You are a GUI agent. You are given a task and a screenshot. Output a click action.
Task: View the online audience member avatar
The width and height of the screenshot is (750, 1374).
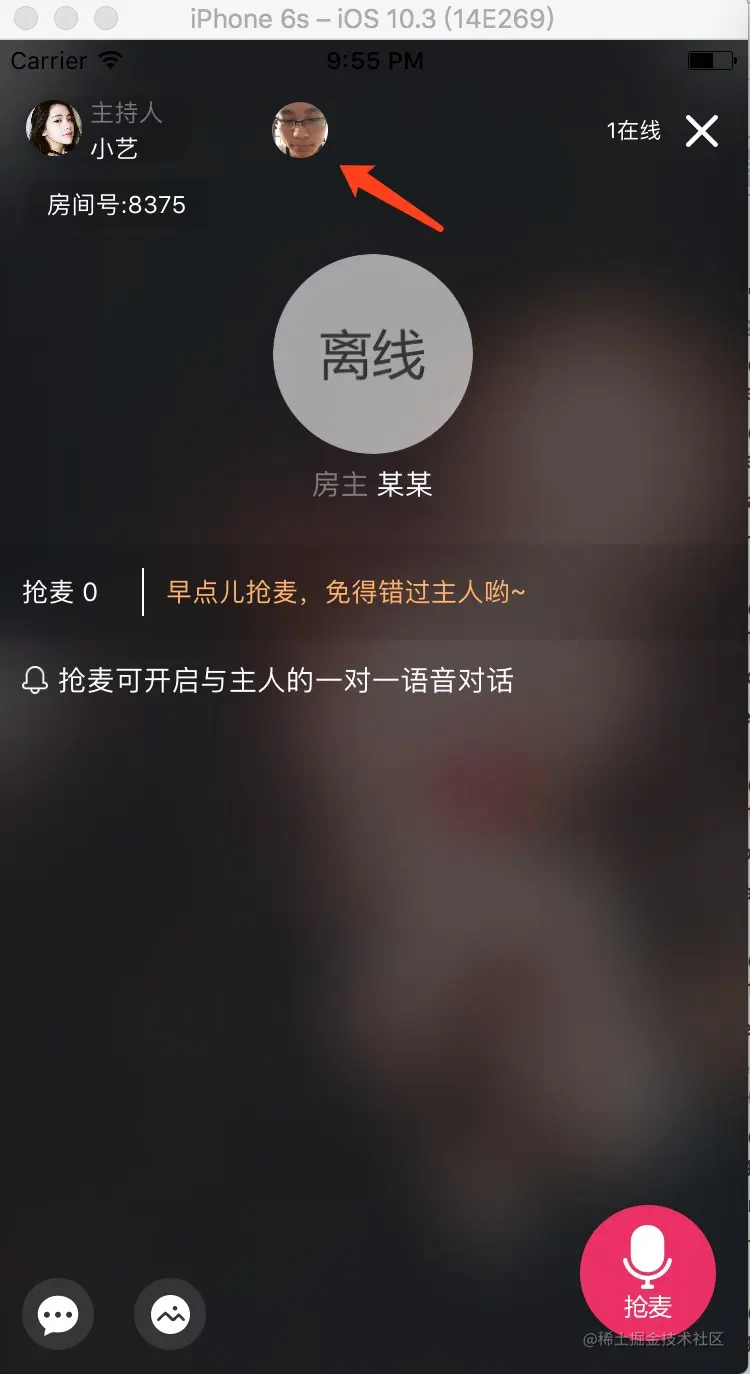tap(300, 131)
